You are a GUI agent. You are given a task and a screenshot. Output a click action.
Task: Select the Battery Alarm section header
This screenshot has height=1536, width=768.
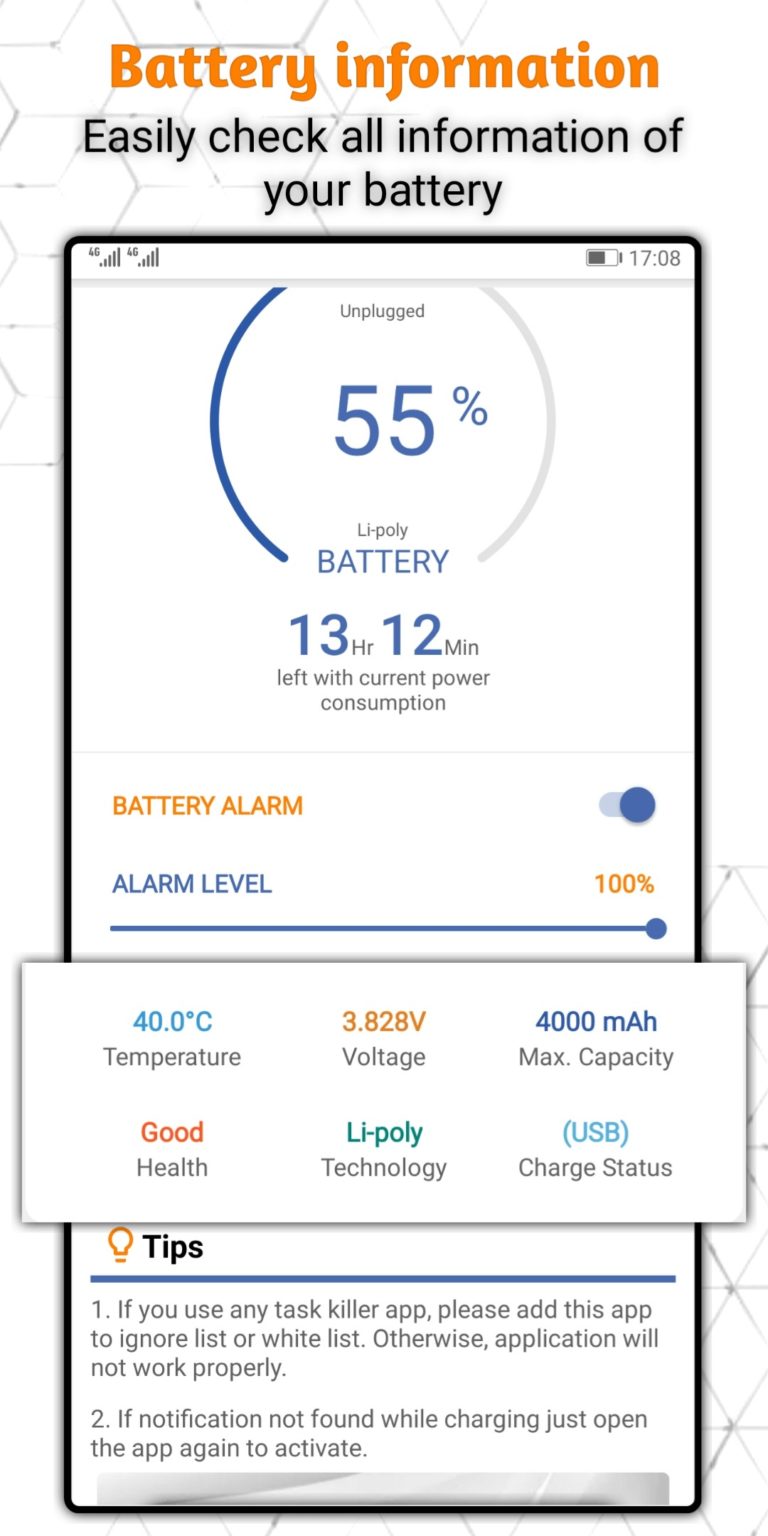pyautogui.click(x=209, y=805)
